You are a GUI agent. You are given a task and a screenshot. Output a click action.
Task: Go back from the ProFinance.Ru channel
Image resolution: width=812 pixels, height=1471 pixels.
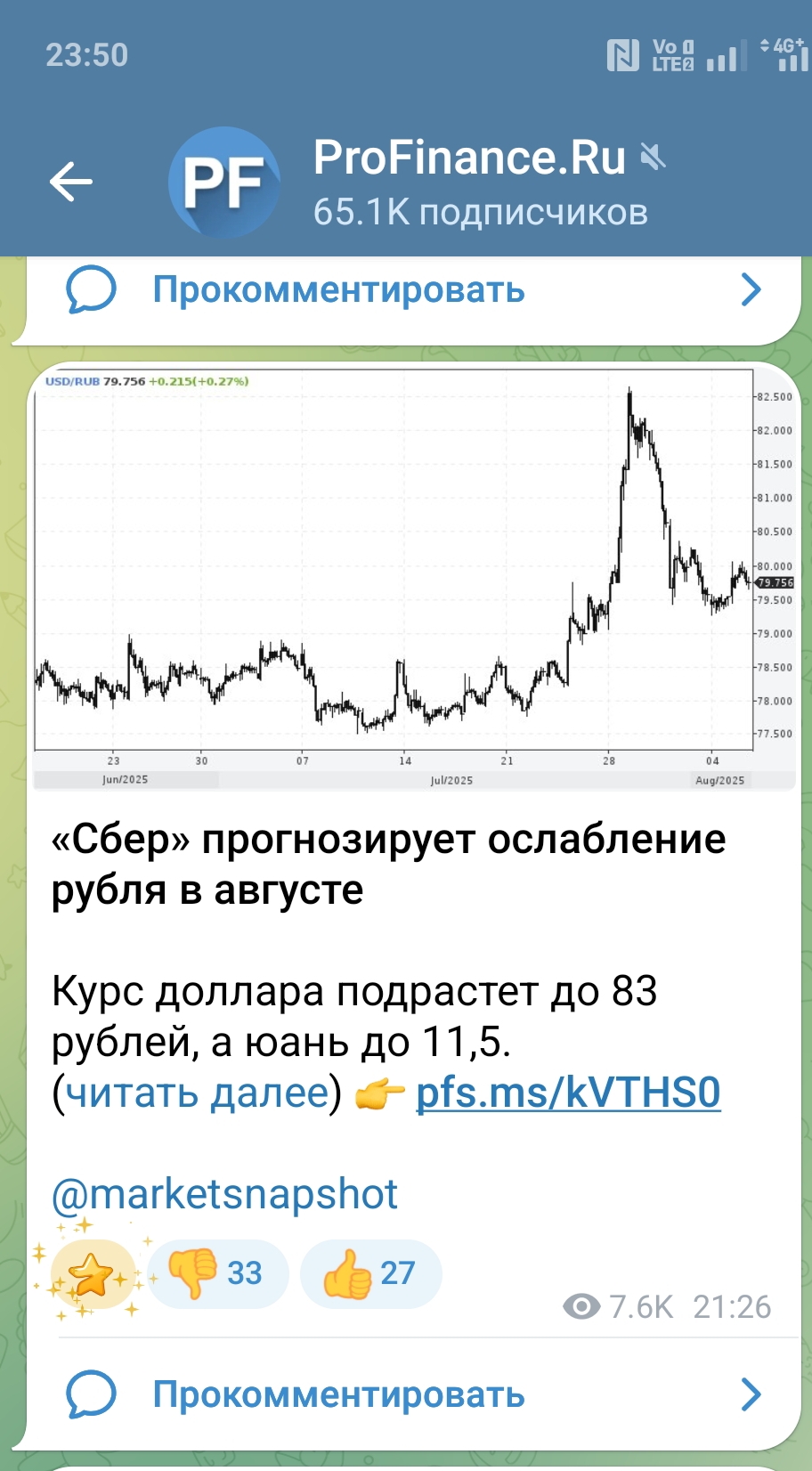71,183
